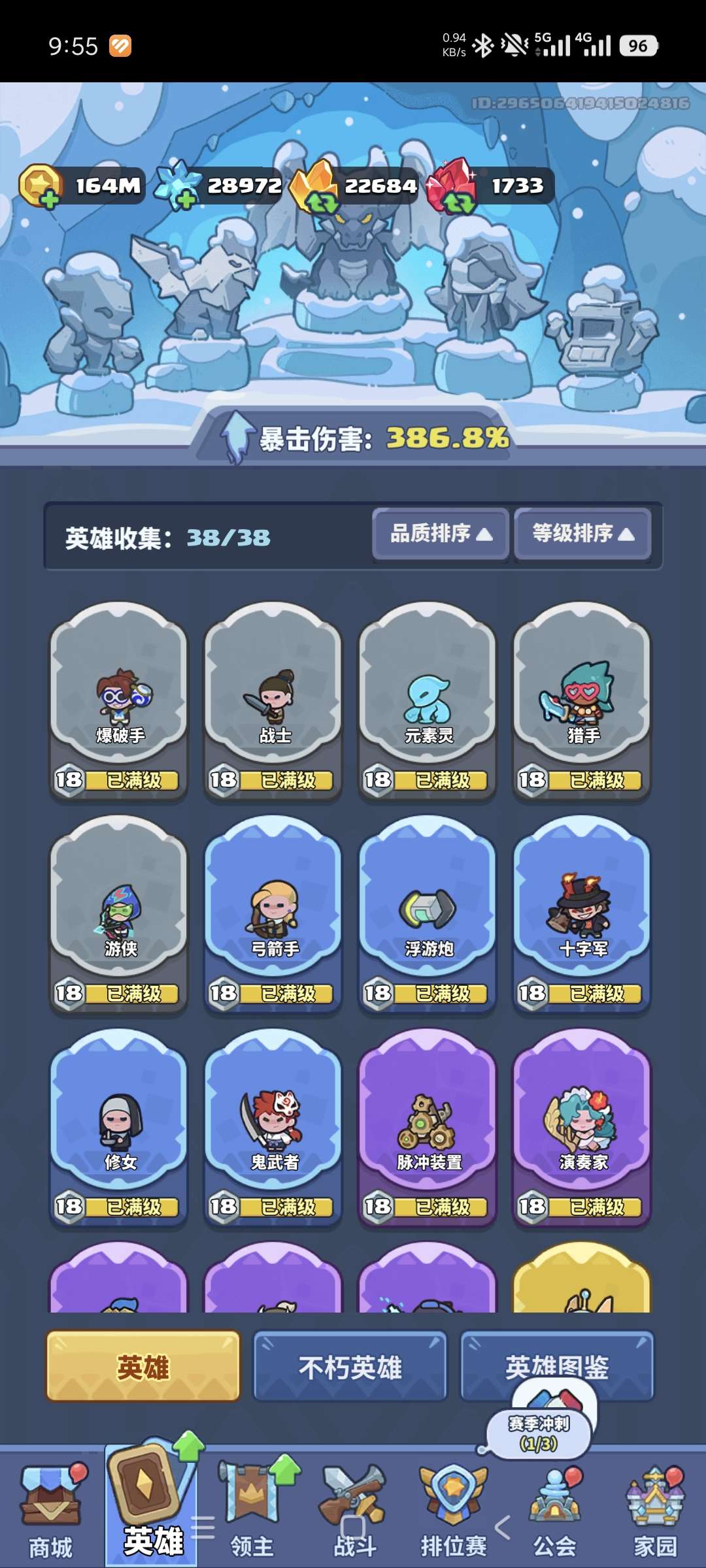This screenshot has width=706, height=1568.
Task: Sort heroes by quality (品质排序)
Action: pos(441,534)
